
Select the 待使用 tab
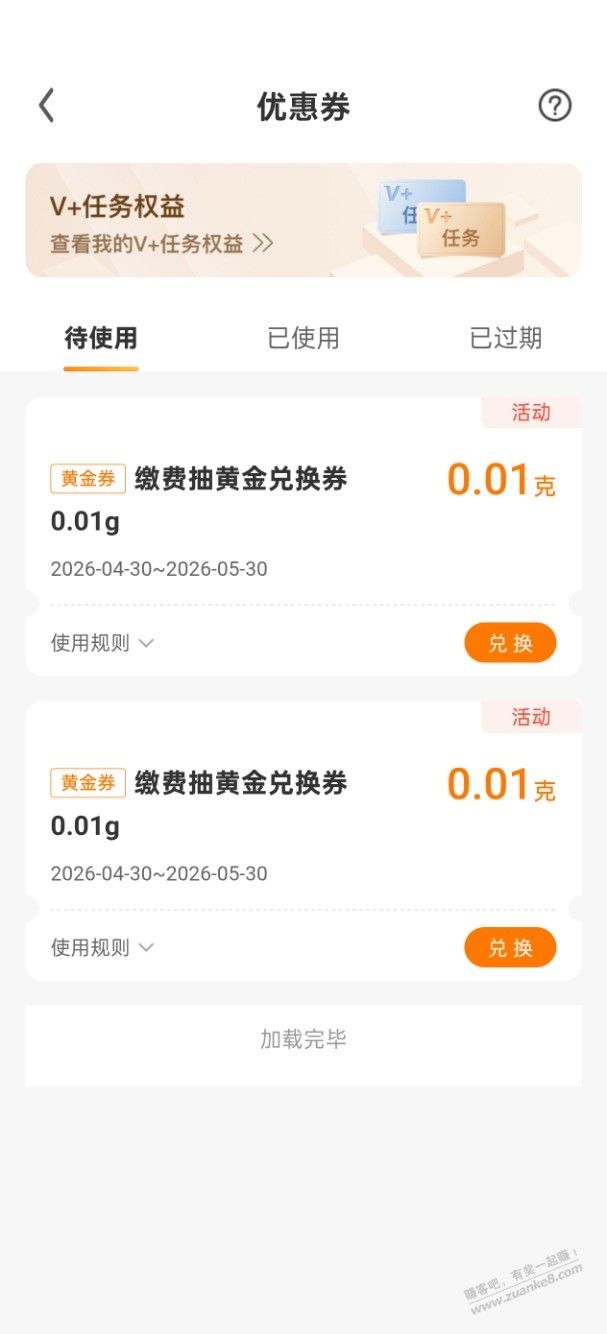(x=101, y=338)
